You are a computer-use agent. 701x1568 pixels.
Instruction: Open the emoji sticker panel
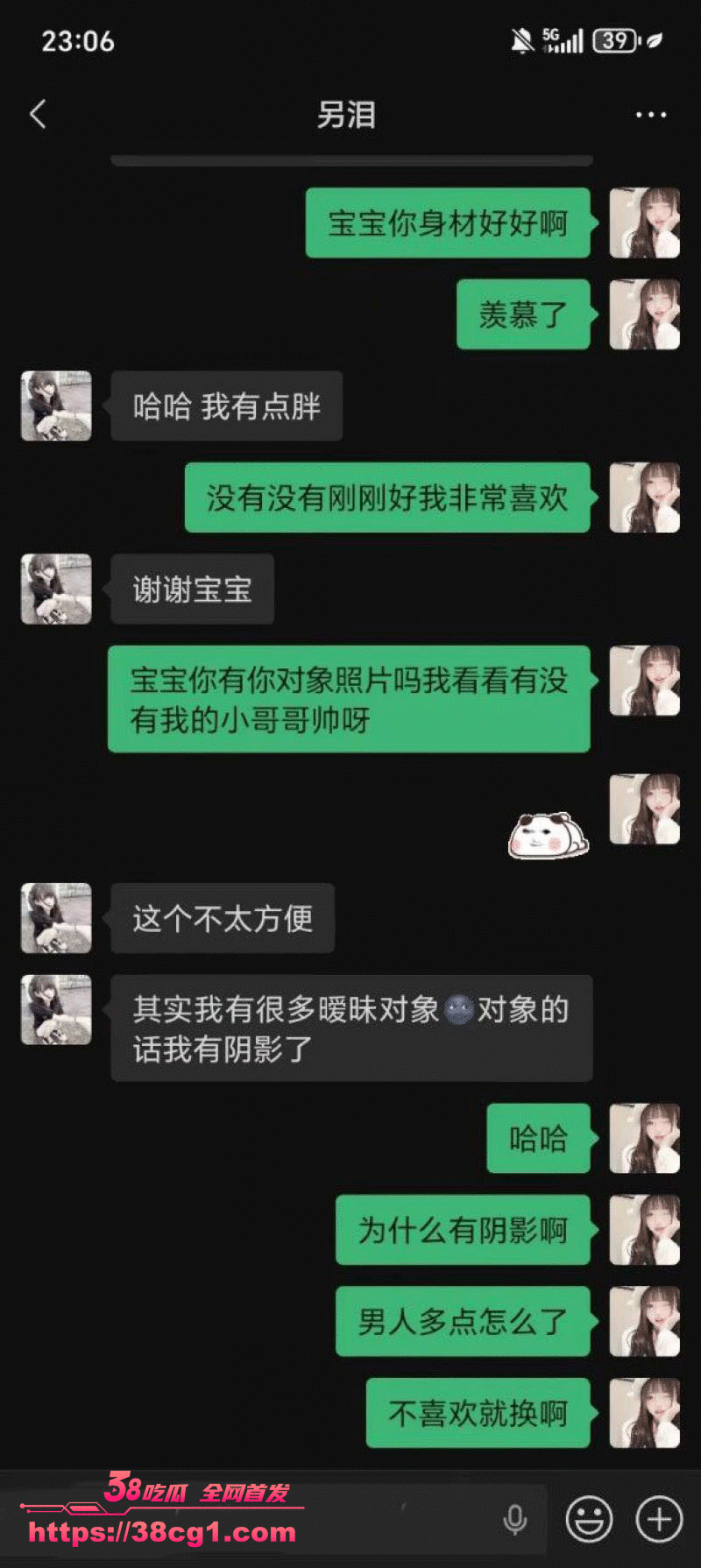(x=589, y=1519)
